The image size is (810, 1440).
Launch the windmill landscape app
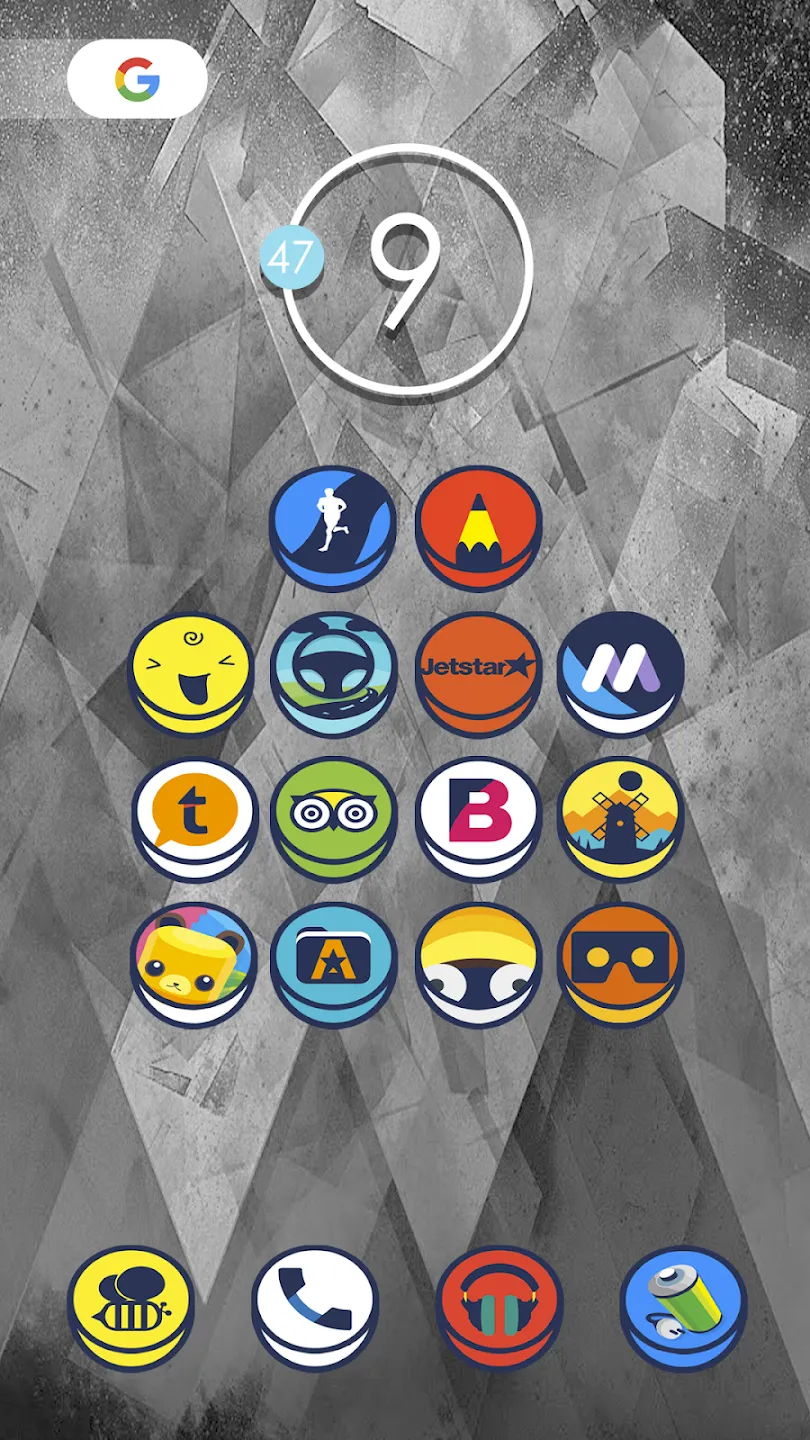(621, 820)
